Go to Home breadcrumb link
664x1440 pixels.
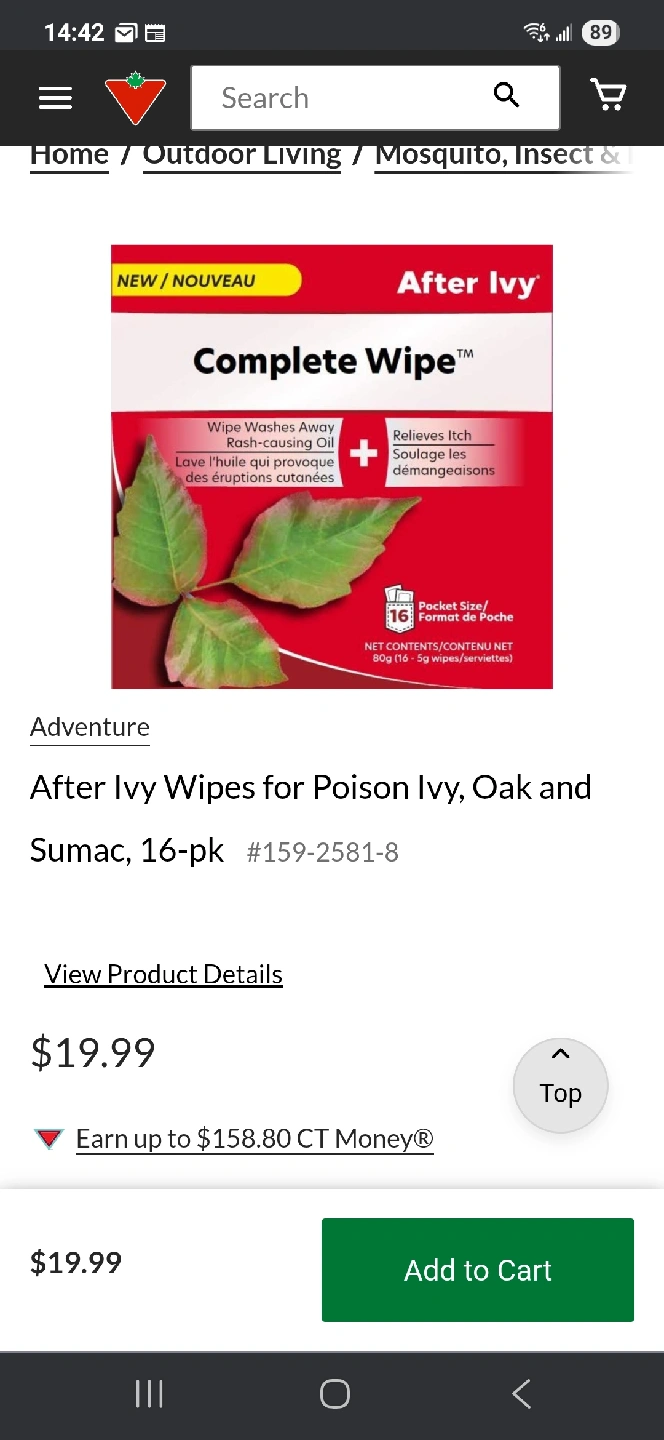click(69, 155)
